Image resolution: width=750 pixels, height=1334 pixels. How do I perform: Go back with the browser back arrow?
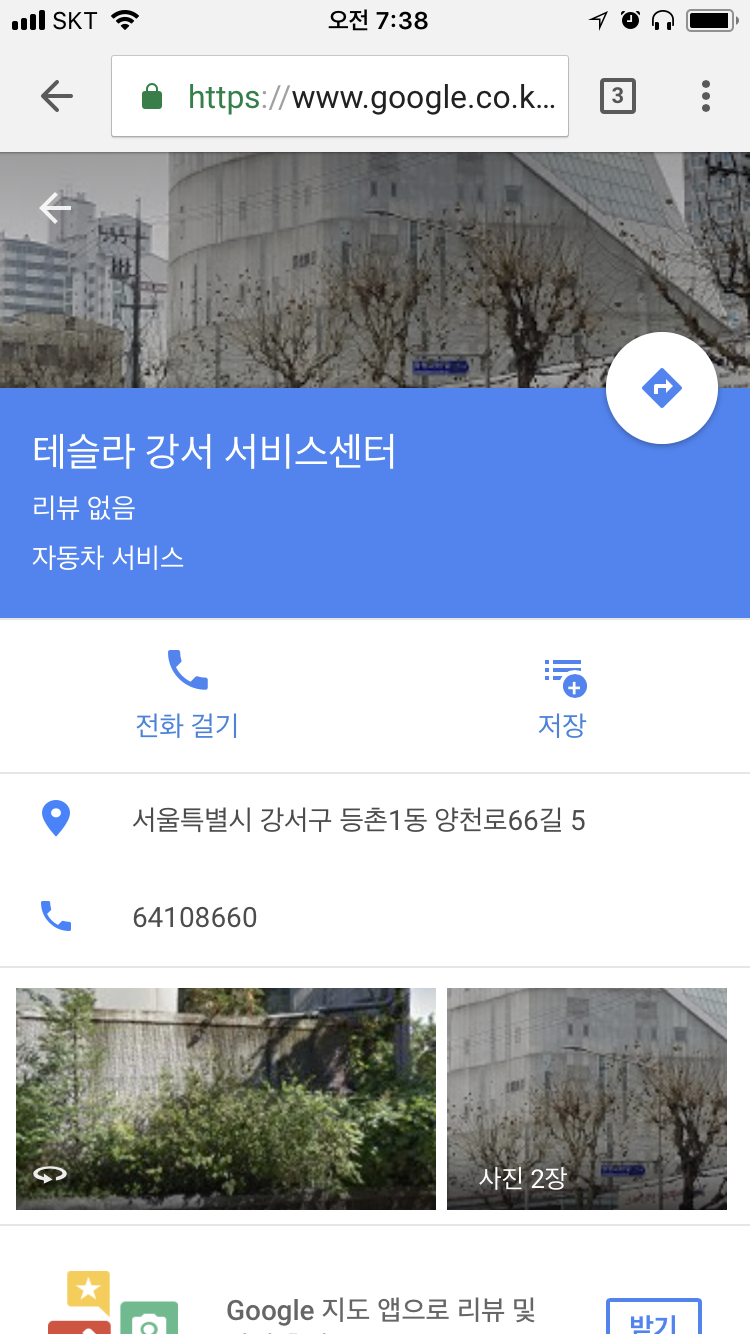point(57,96)
